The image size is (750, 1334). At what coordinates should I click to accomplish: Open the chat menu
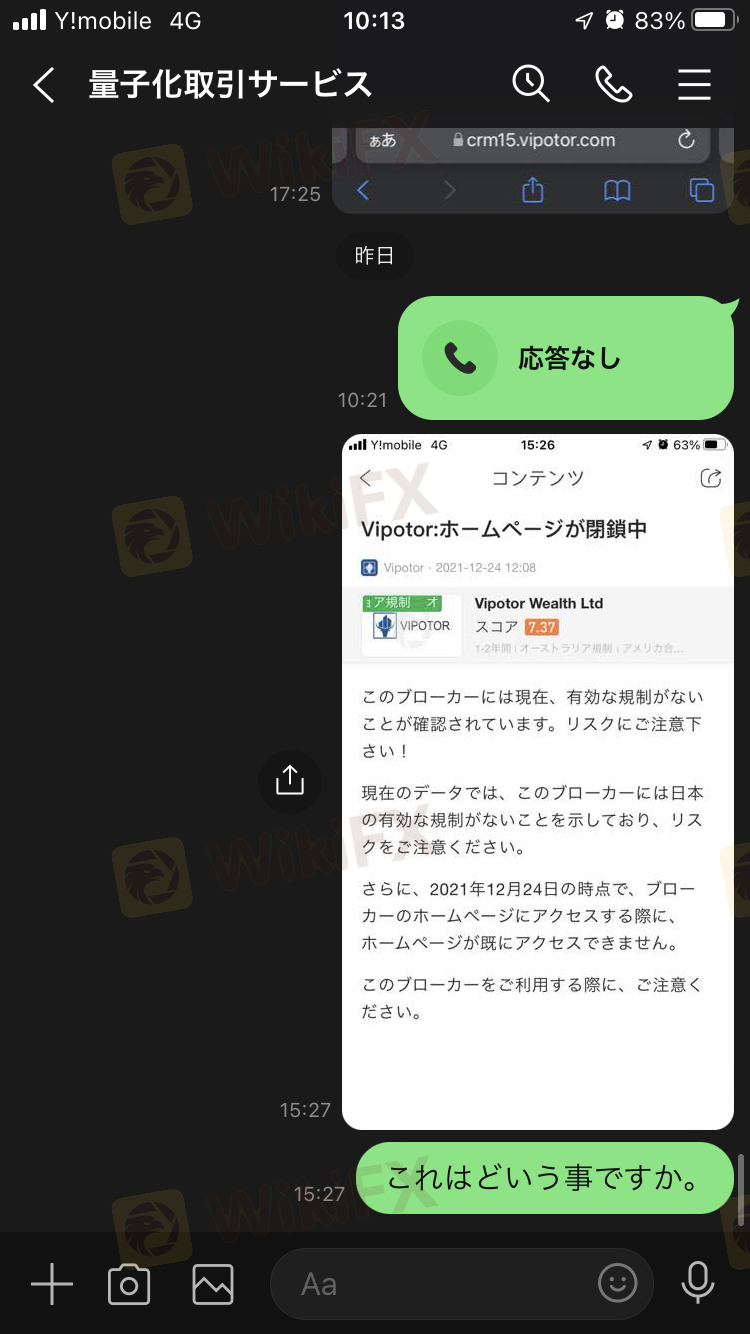694,84
